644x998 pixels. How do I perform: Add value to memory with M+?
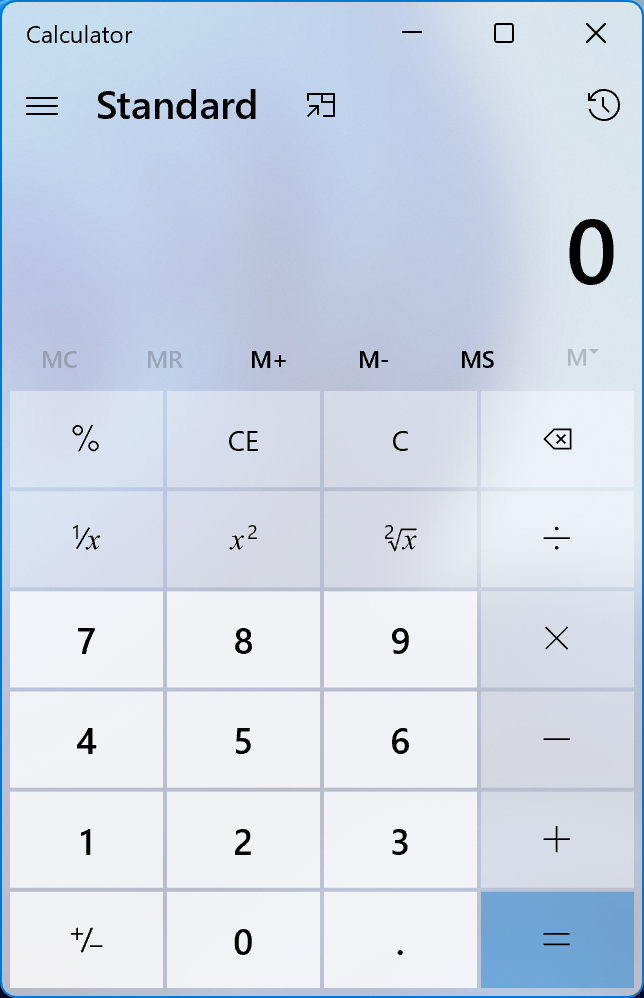pos(268,360)
